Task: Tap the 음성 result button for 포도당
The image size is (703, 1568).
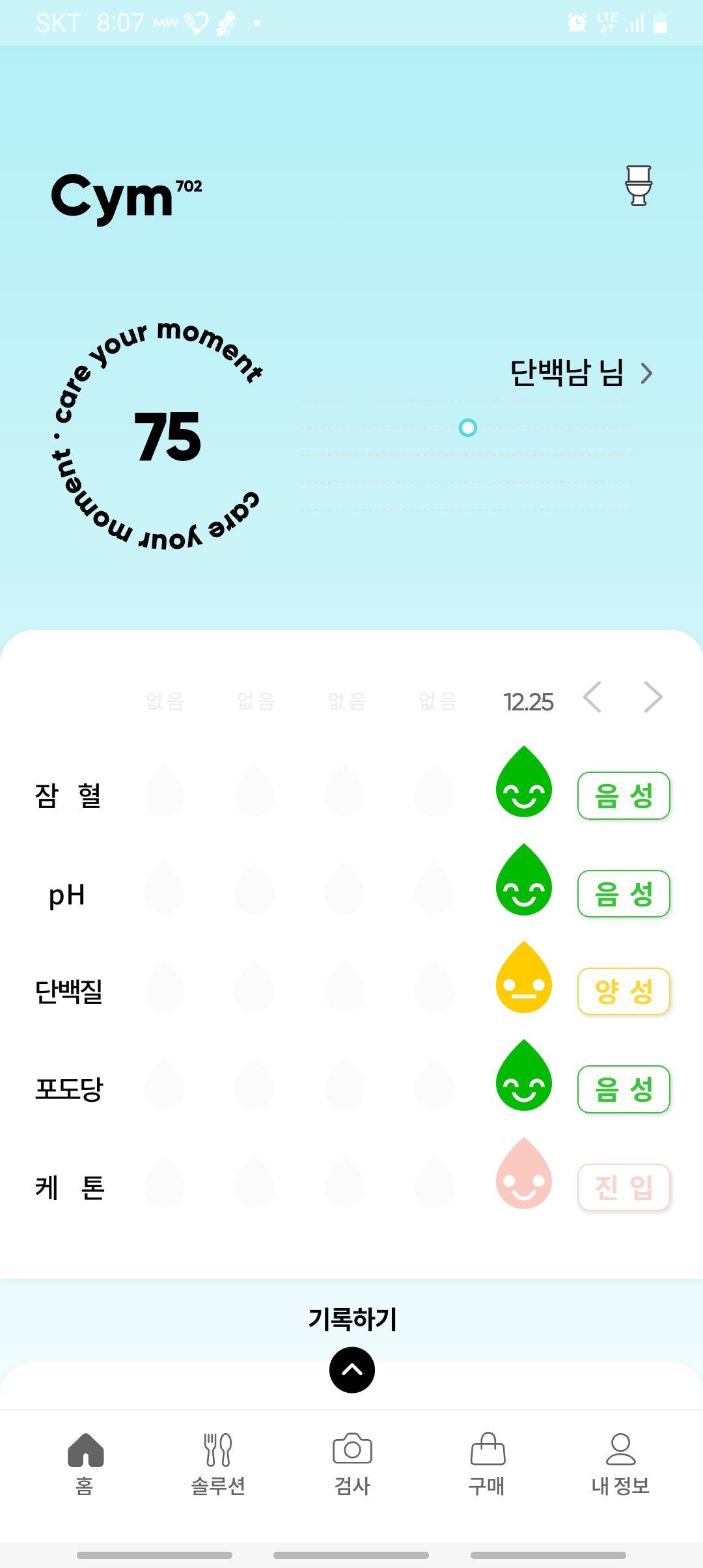Action: pyautogui.click(x=623, y=1089)
